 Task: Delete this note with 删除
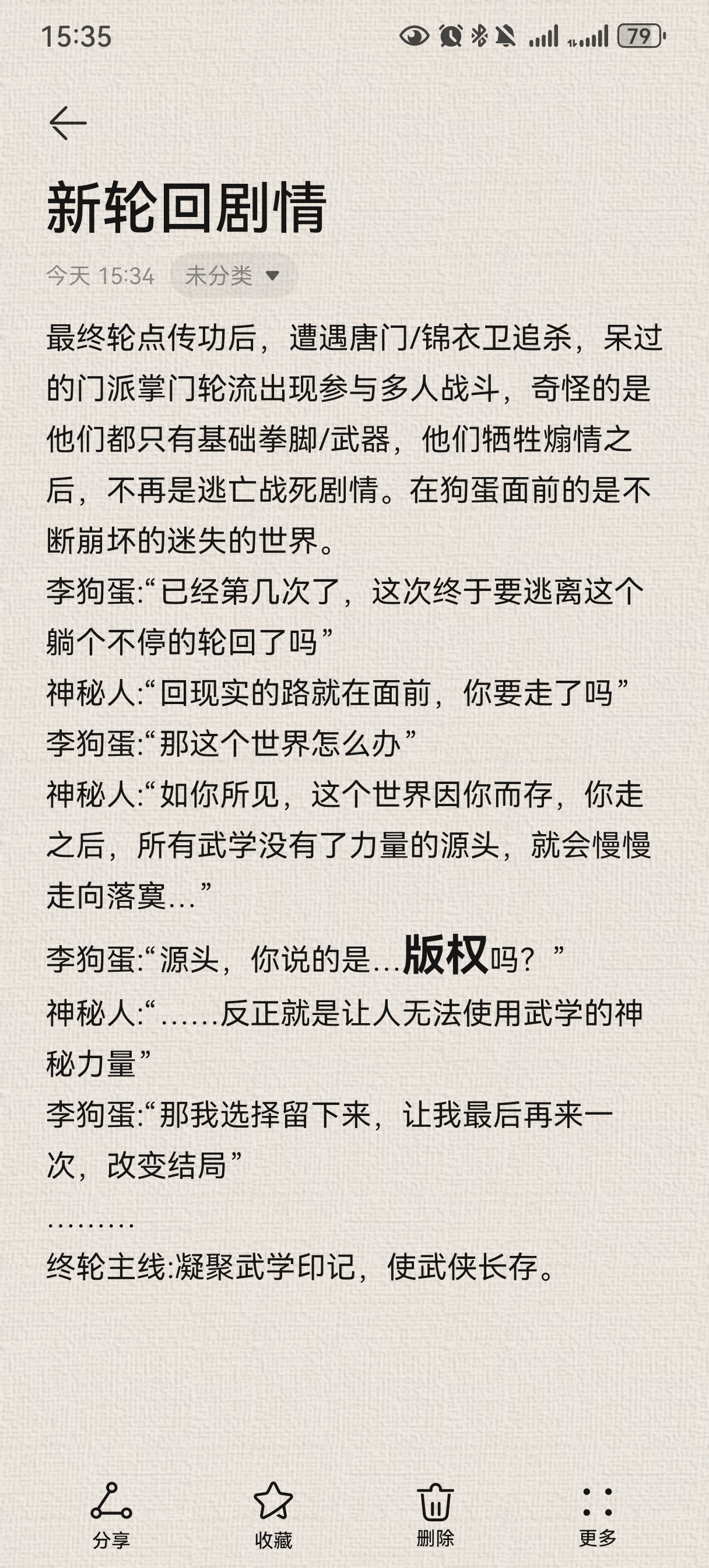tap(435, 1514)
